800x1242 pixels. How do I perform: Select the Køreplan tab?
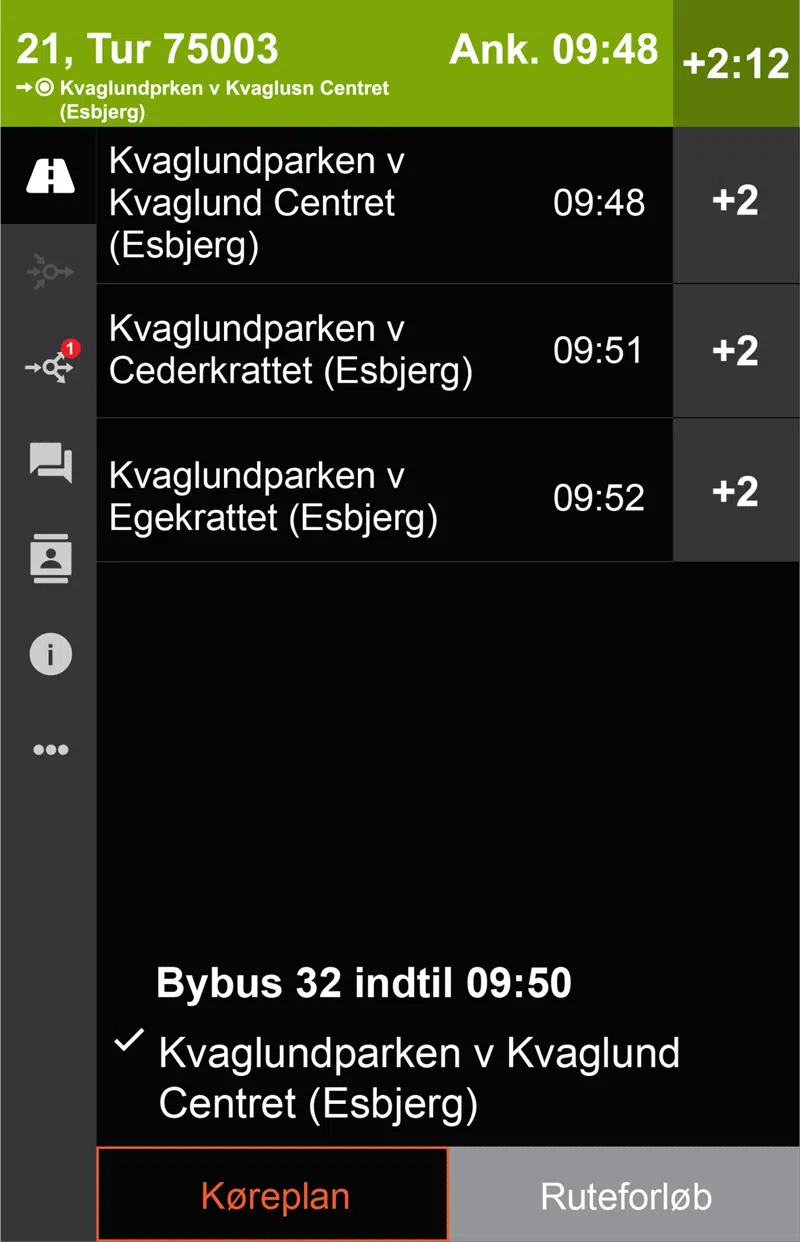273,1195
